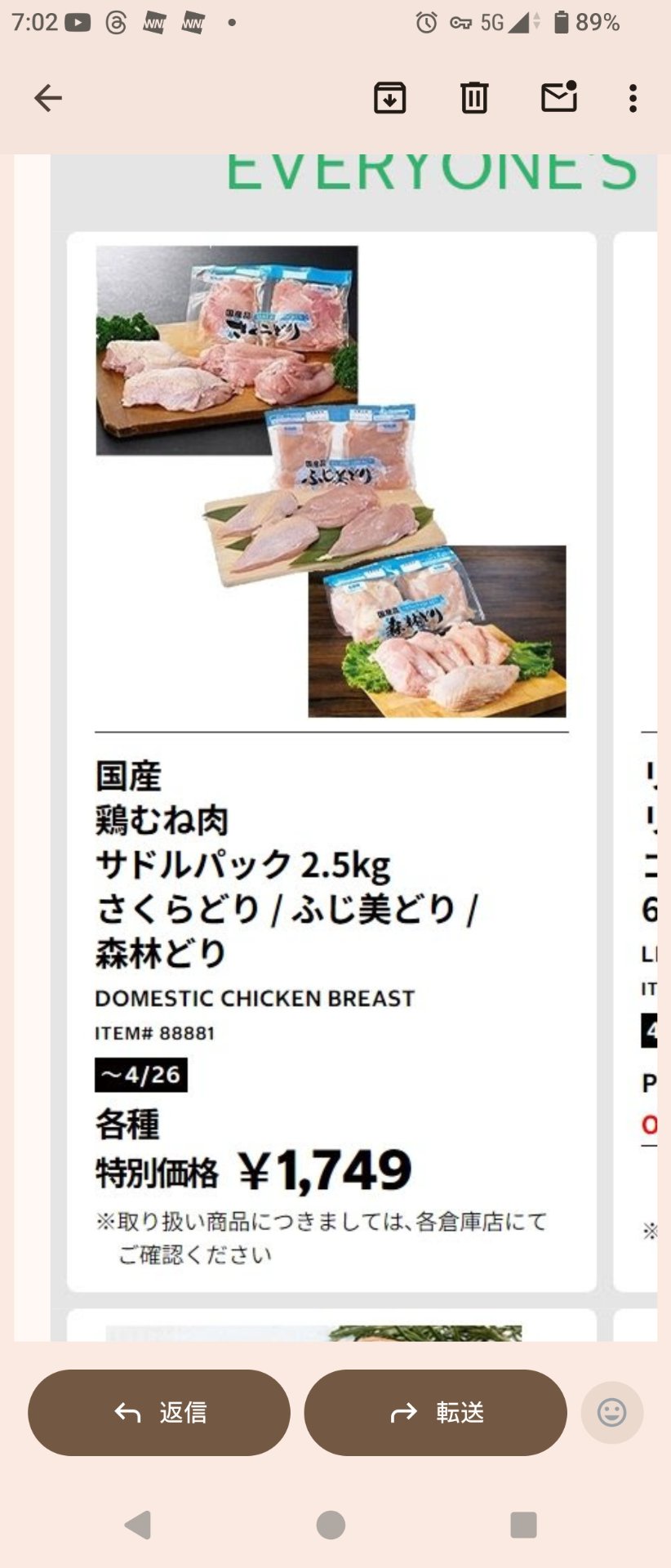This screenshot has height=1568, width=671.
Task: Tap the system back button
Action: [x=138, y=1524]
